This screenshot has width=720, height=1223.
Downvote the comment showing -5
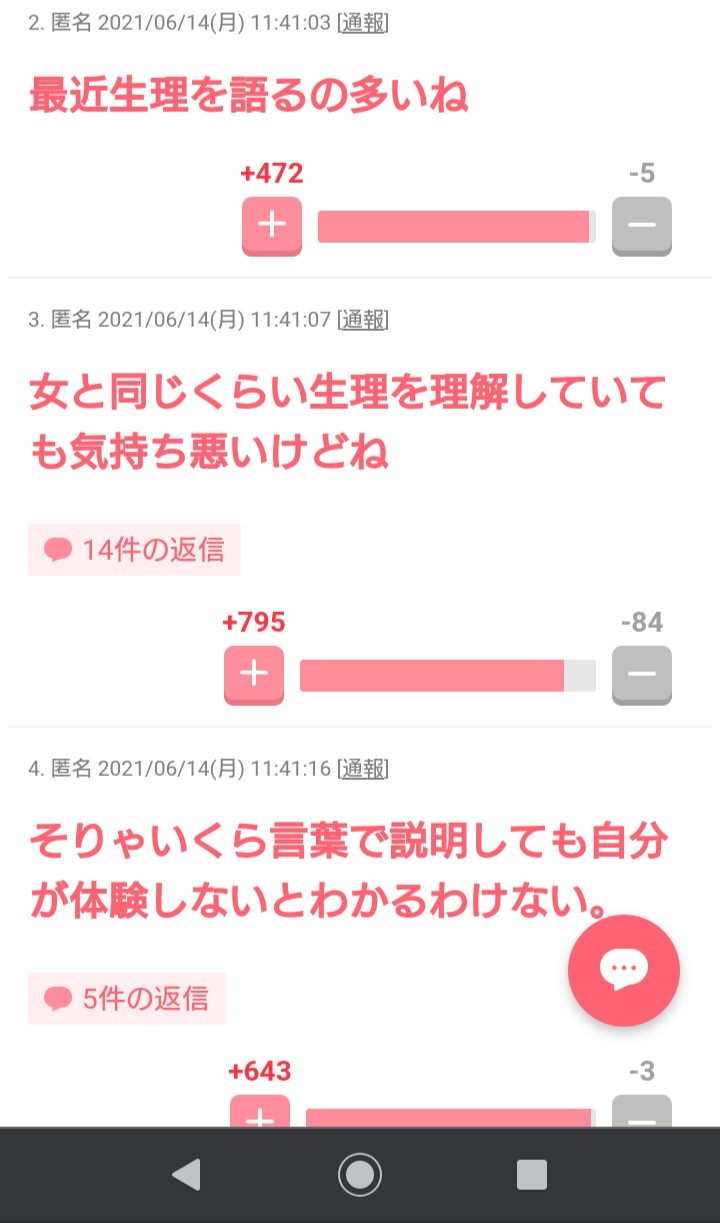pyautogui.click(x=641, y=225)
